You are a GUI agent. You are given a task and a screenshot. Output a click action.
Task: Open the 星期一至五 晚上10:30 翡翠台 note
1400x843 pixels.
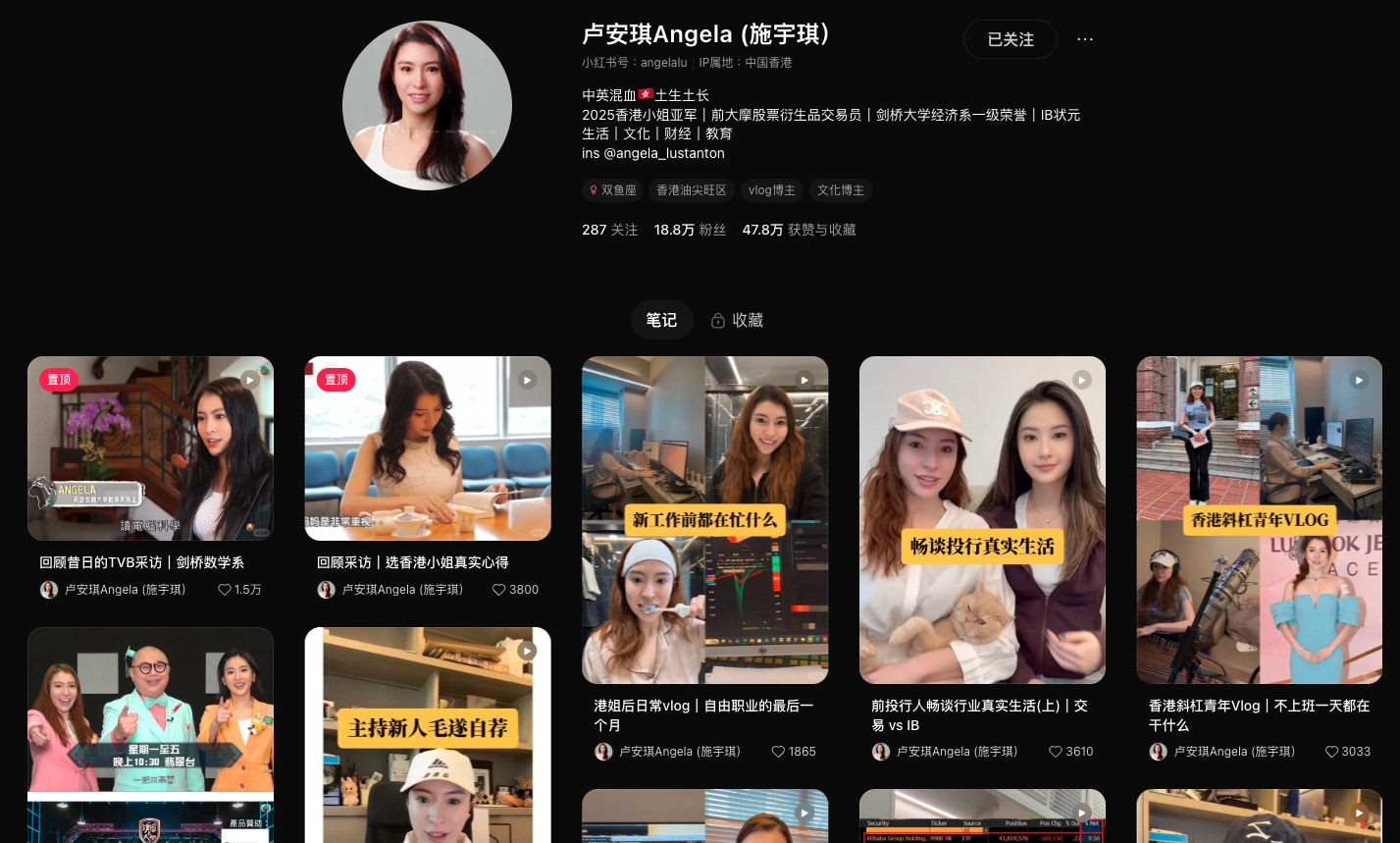(x=150, y=734)
